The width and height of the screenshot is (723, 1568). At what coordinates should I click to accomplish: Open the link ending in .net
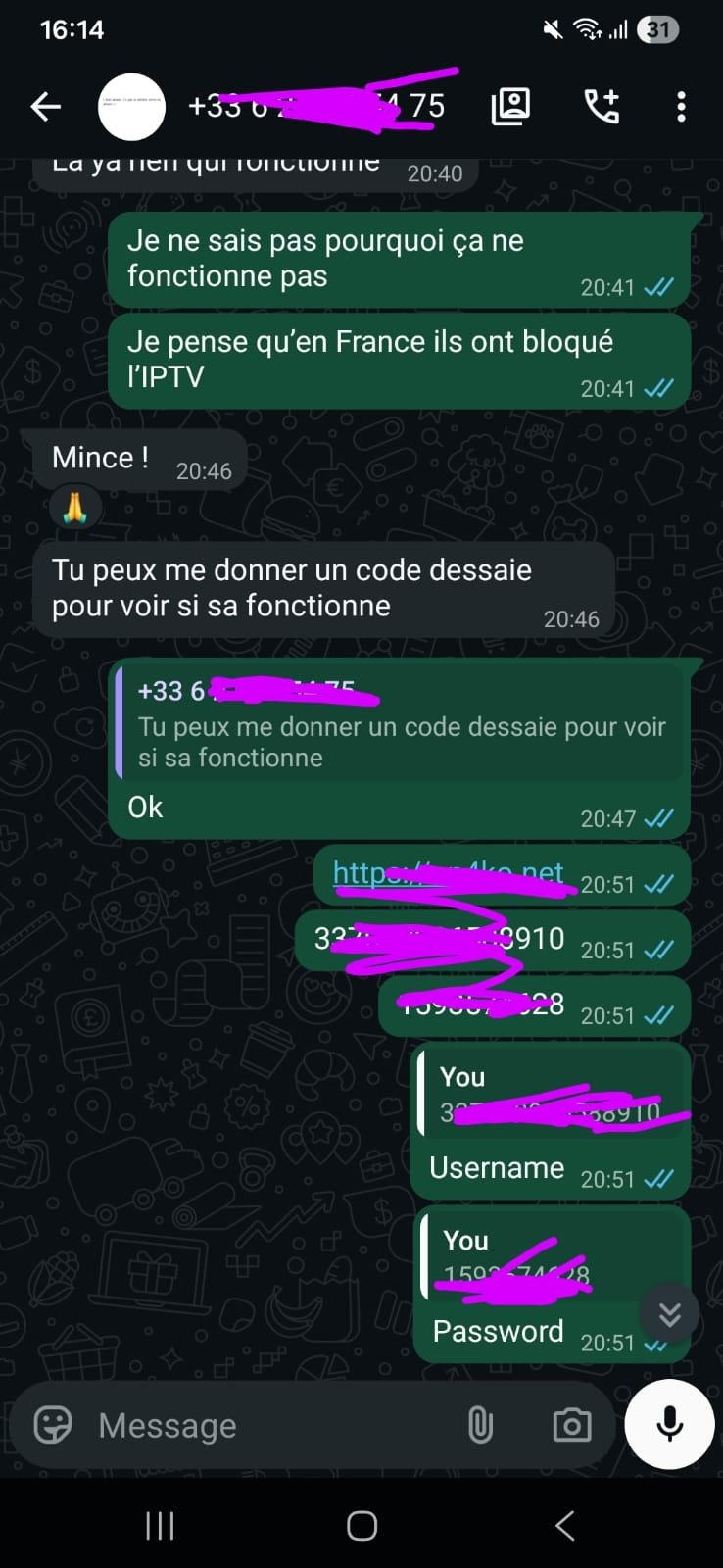tap(448, 873)
